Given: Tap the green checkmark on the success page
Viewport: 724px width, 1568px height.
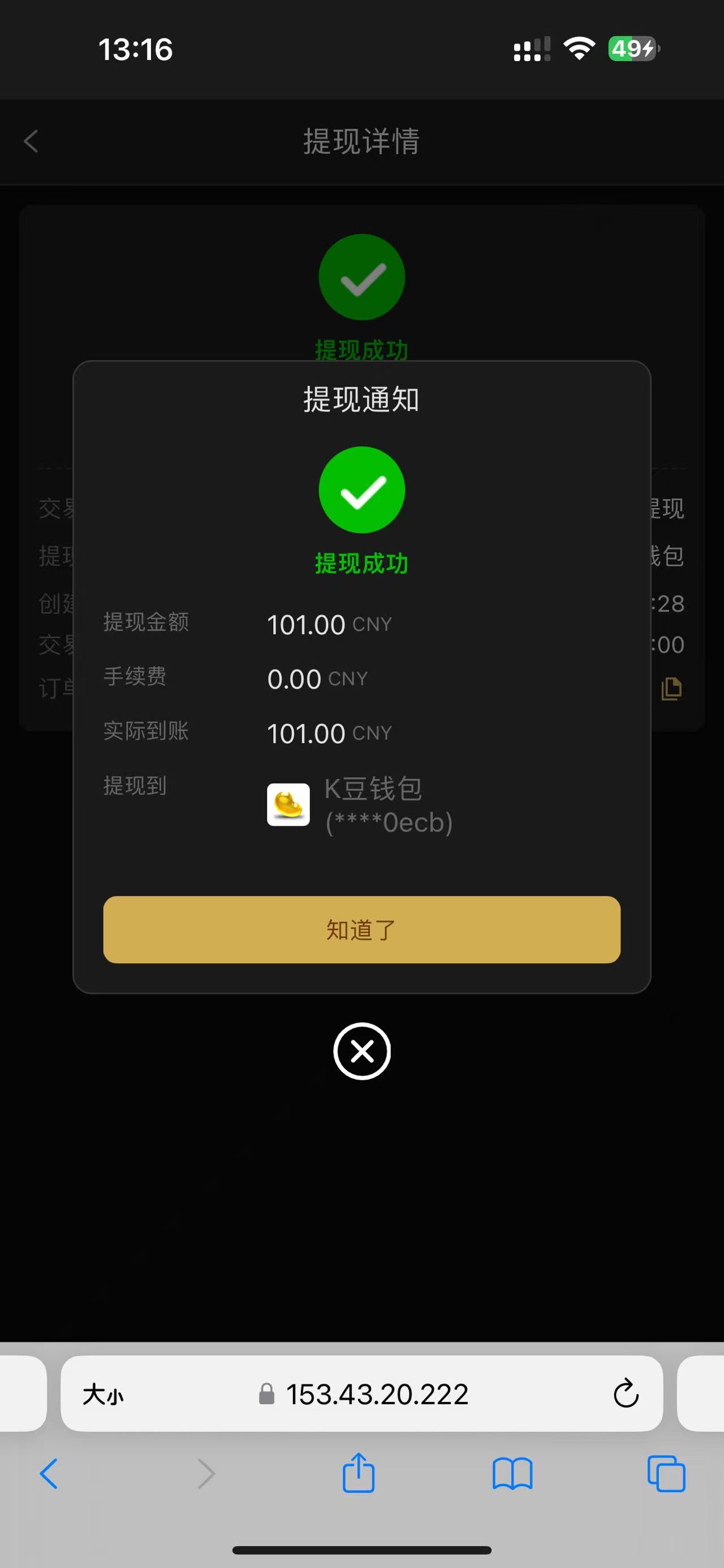Looking at the screenshot, I should pos(361,277).
